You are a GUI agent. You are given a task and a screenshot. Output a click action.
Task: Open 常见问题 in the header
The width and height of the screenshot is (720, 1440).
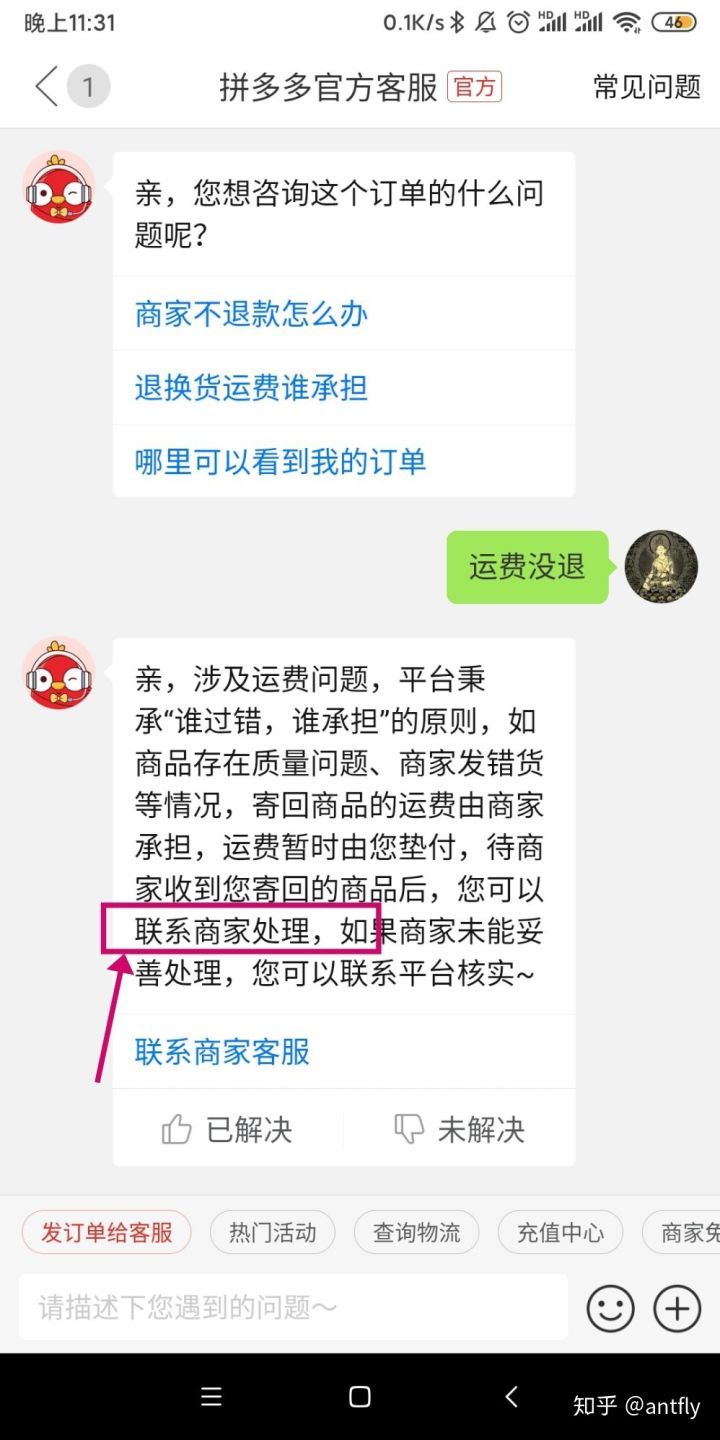tap(646, 87)
